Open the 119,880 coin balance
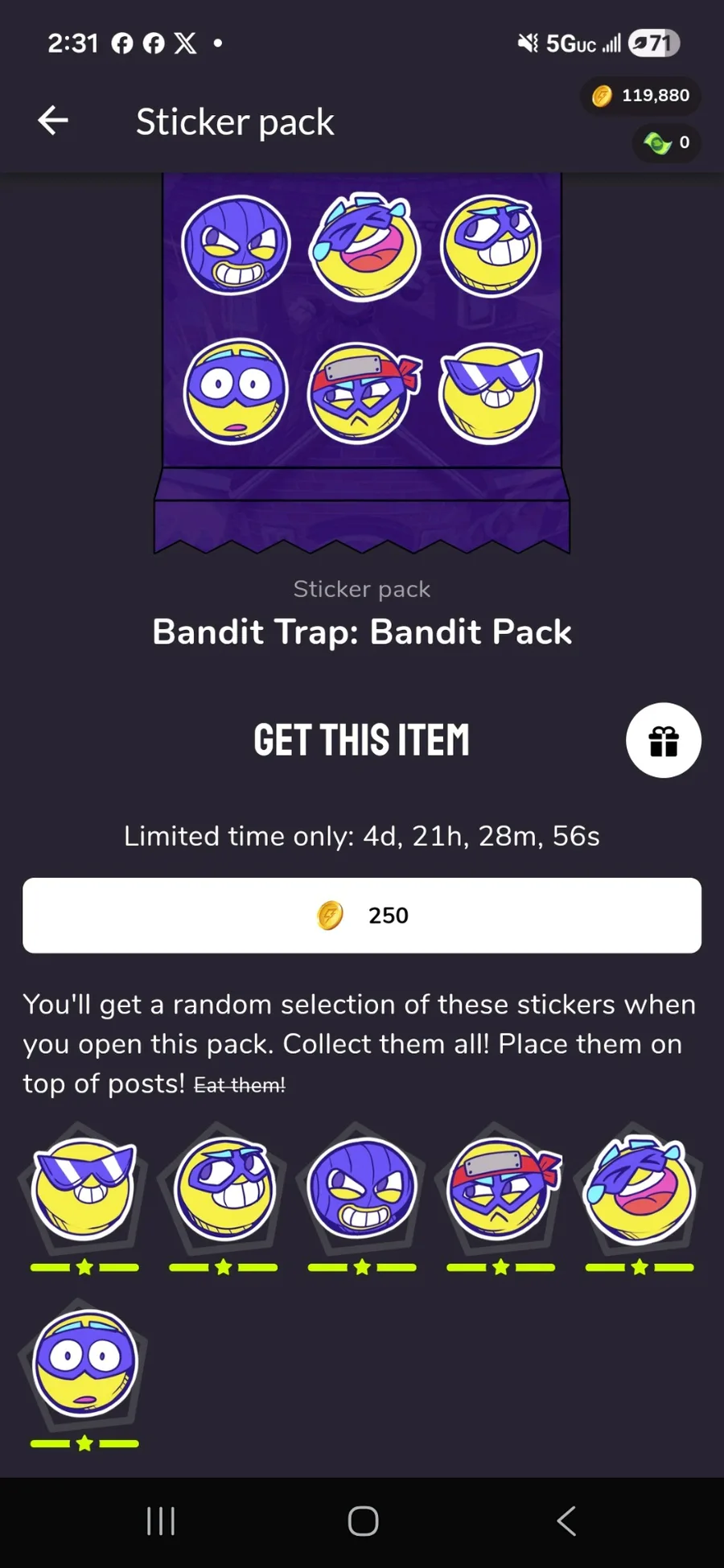 coord(641,96)
